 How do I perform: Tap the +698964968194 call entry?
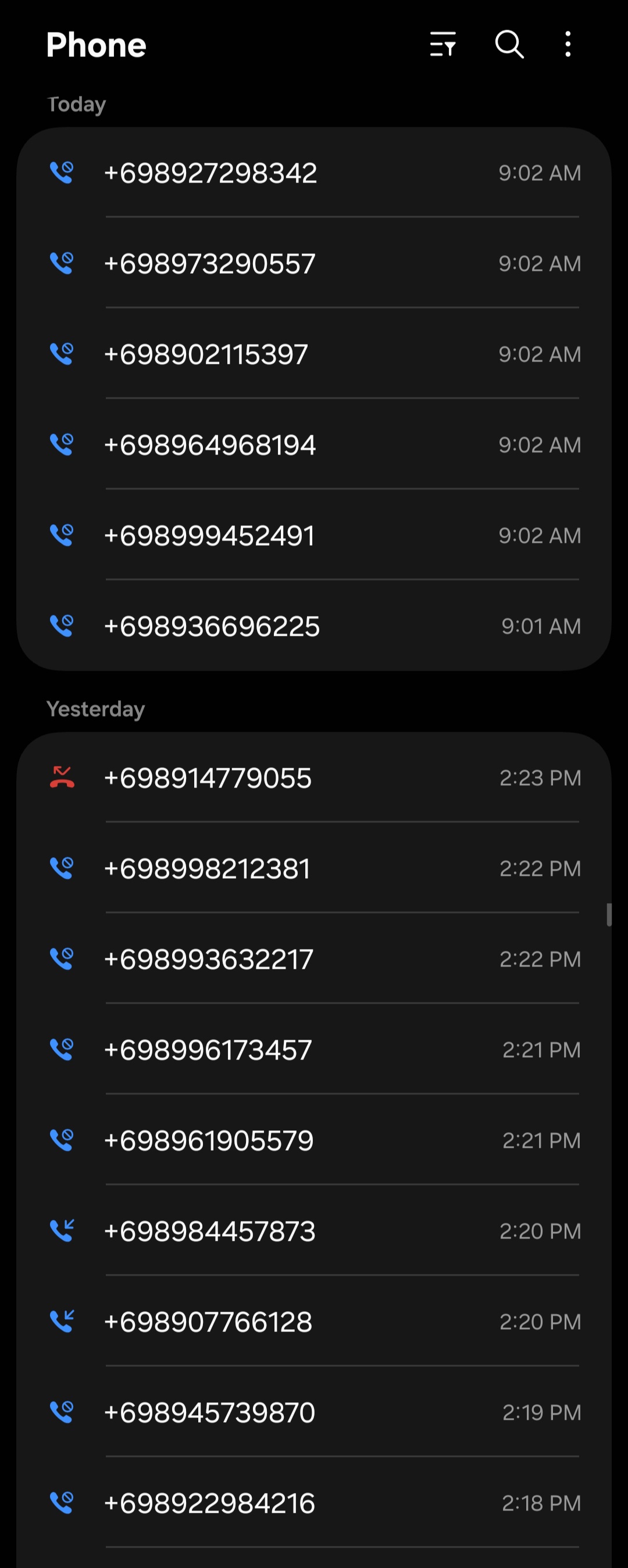click(313, 445)
